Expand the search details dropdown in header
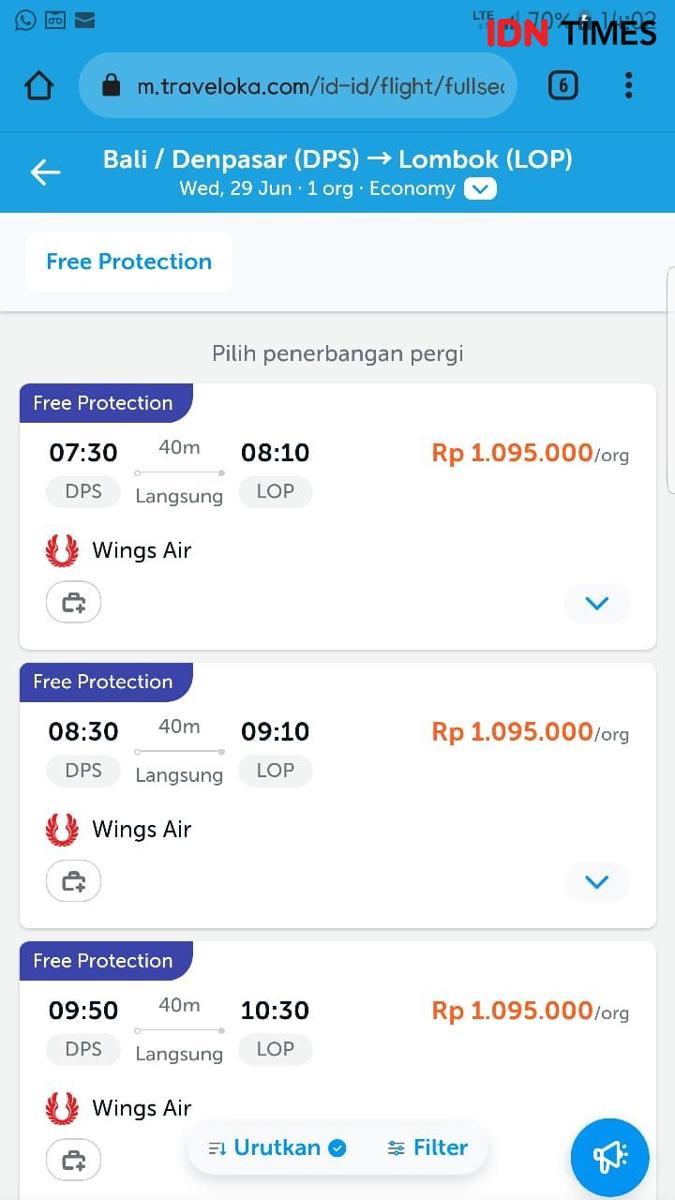Image resolution: width=675 pixels, height=1200 pixels. [x=480, y=189]
